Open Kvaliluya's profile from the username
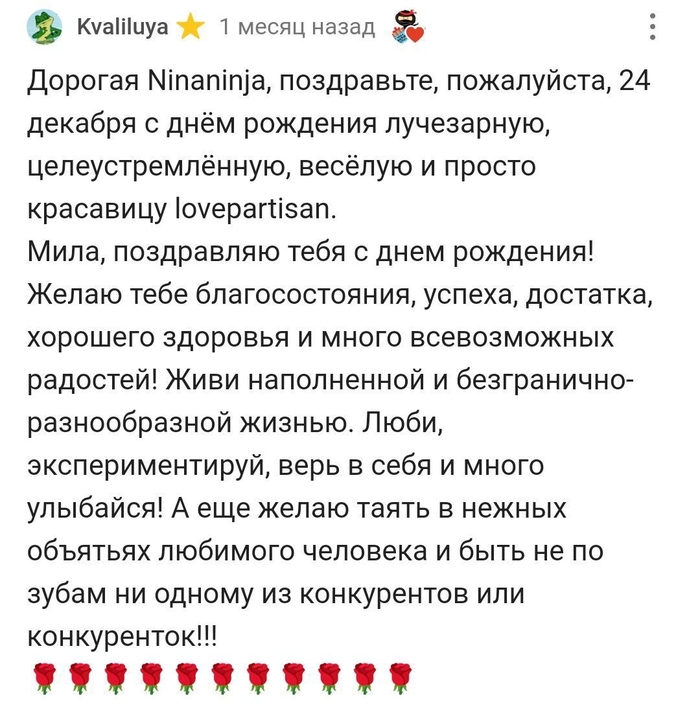This screenshot has height=712, width=700. (122, 27)
